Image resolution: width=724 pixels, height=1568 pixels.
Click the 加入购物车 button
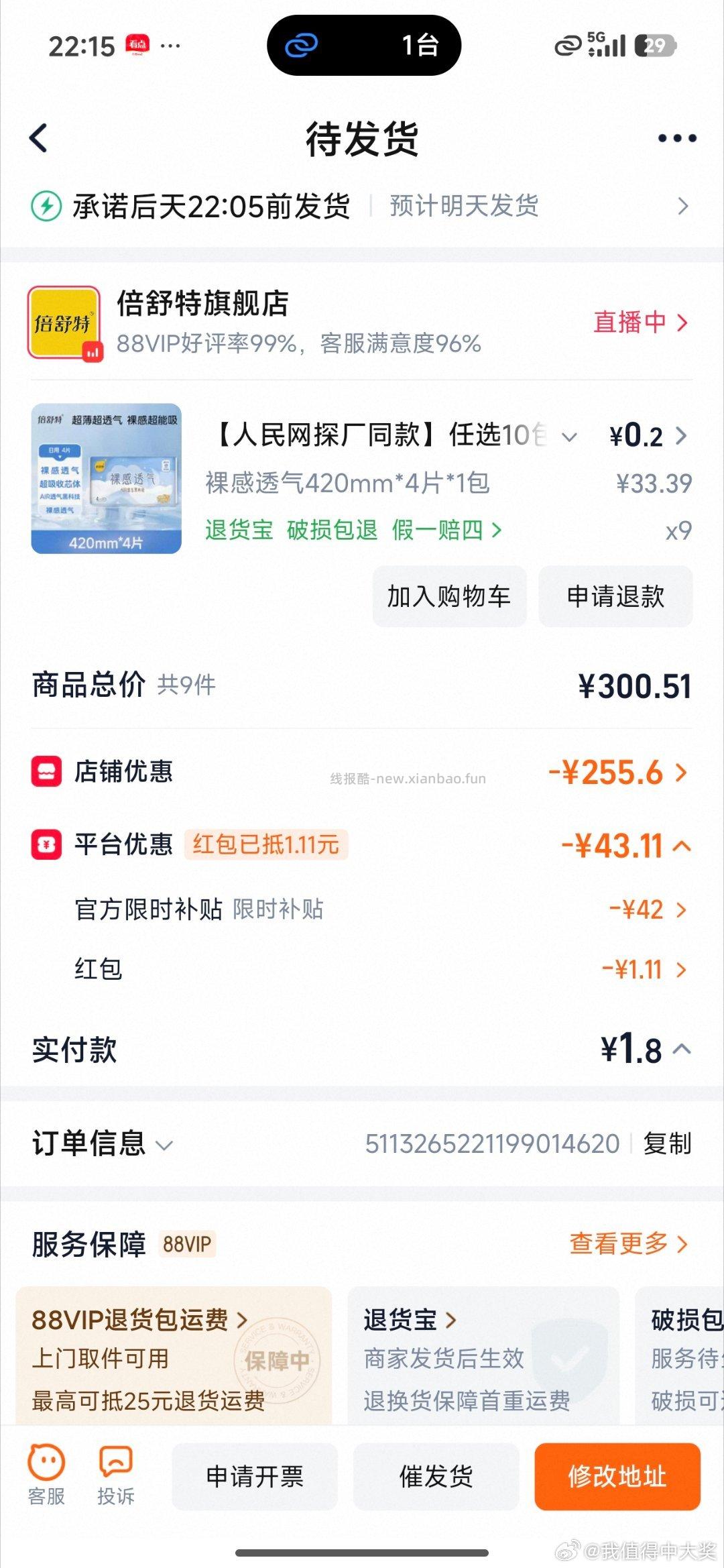click(x=449, y=596)
